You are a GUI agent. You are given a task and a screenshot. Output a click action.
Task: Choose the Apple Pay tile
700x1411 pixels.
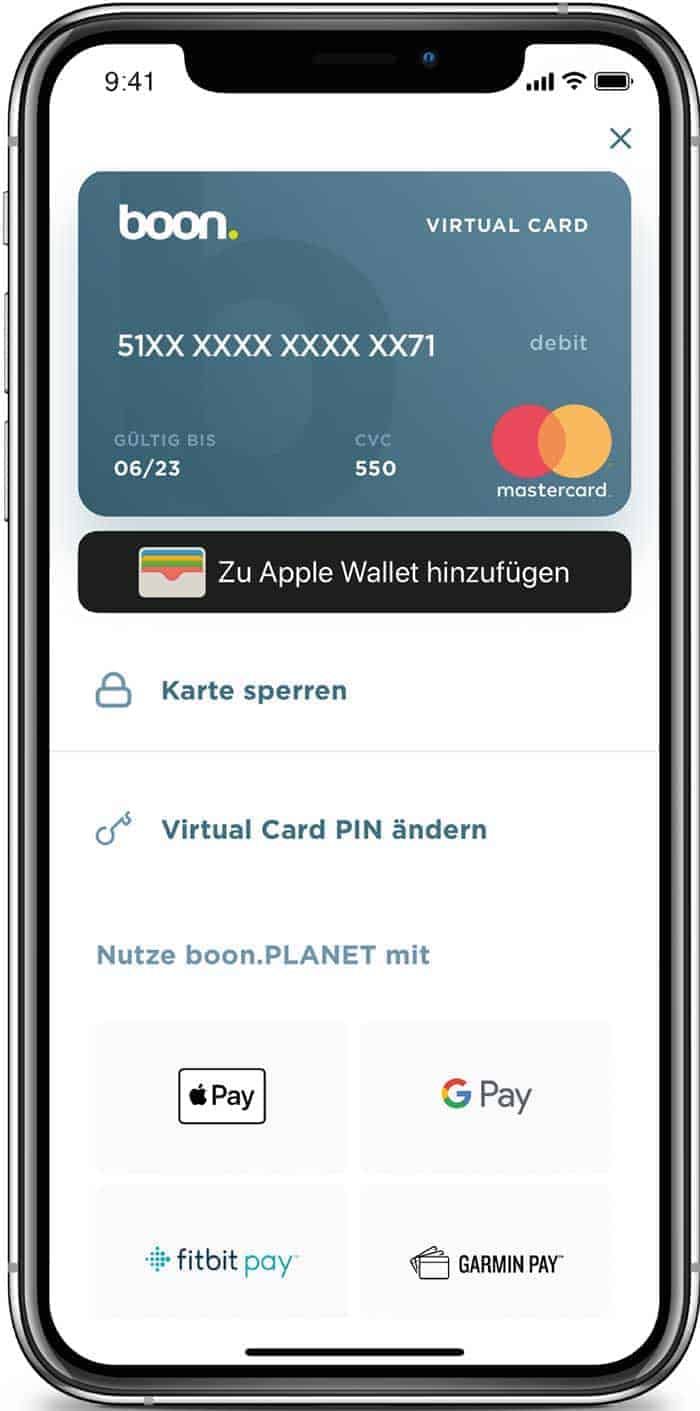coord(222,1096)
